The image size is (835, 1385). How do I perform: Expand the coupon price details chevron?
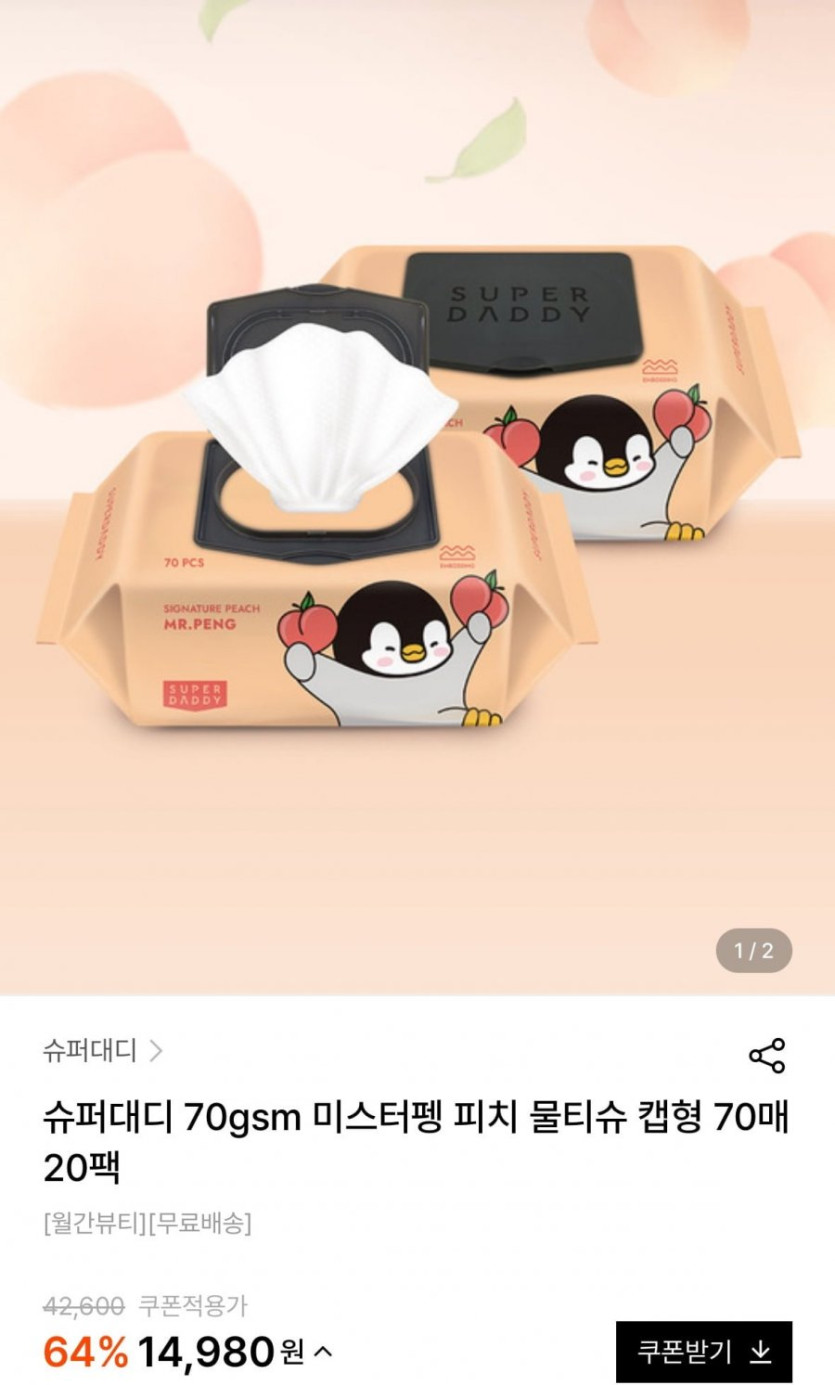click(323, 1353)
